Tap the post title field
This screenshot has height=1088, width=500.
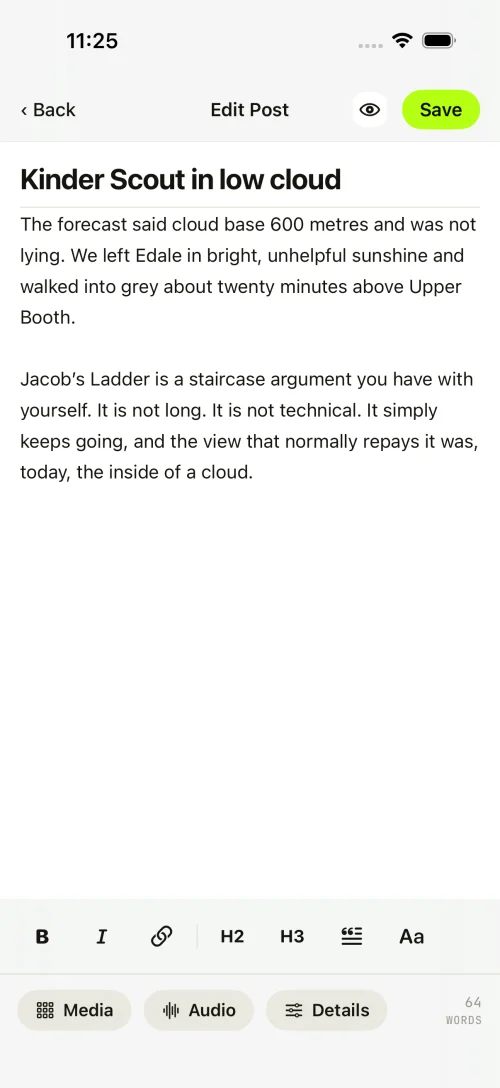pos(250,180)
